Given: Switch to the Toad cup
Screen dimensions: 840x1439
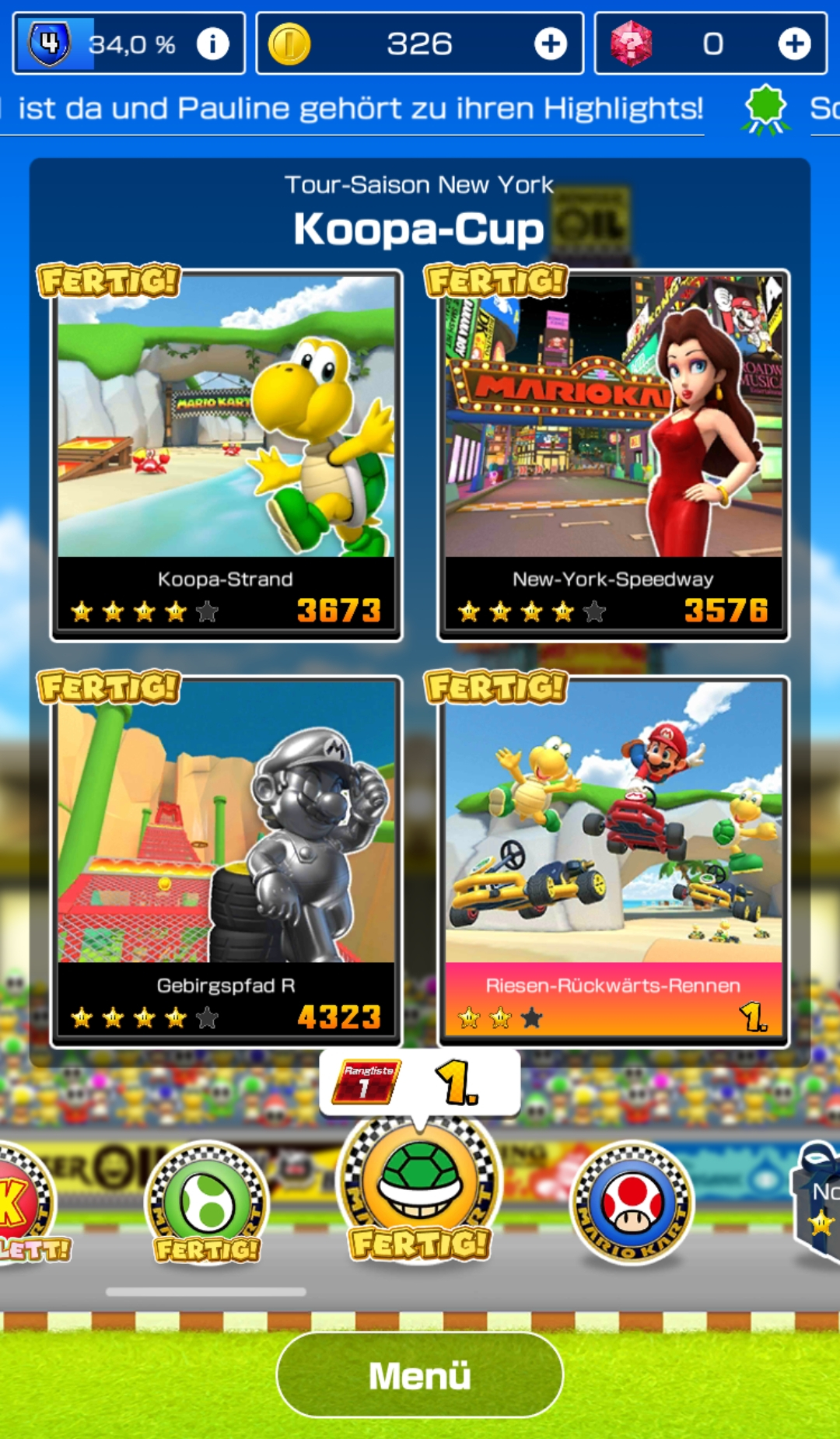Looking at the screenshot, I should [632, 1203].
